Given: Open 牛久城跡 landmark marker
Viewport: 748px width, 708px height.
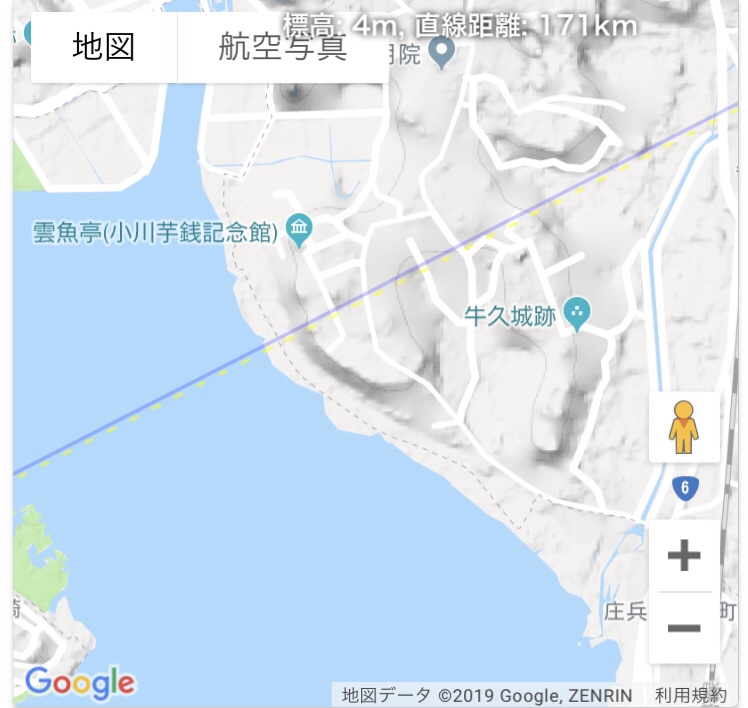Looking at the screenshot, I should pyautogui.click(x=577, y=314).
